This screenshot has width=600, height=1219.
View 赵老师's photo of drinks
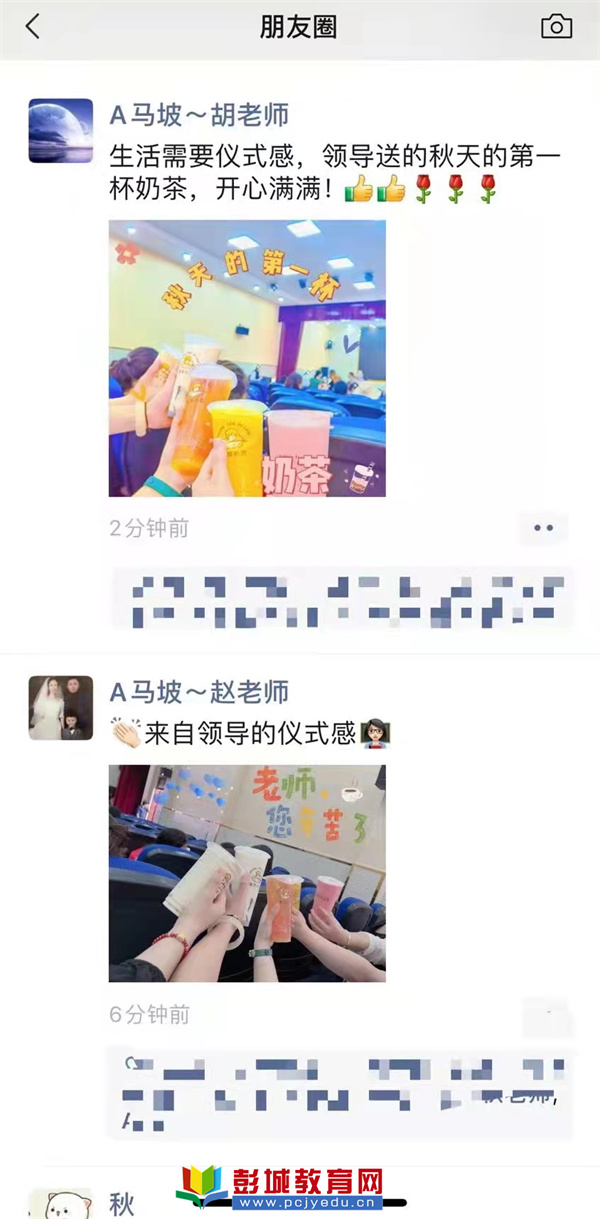tap(247, 873)
